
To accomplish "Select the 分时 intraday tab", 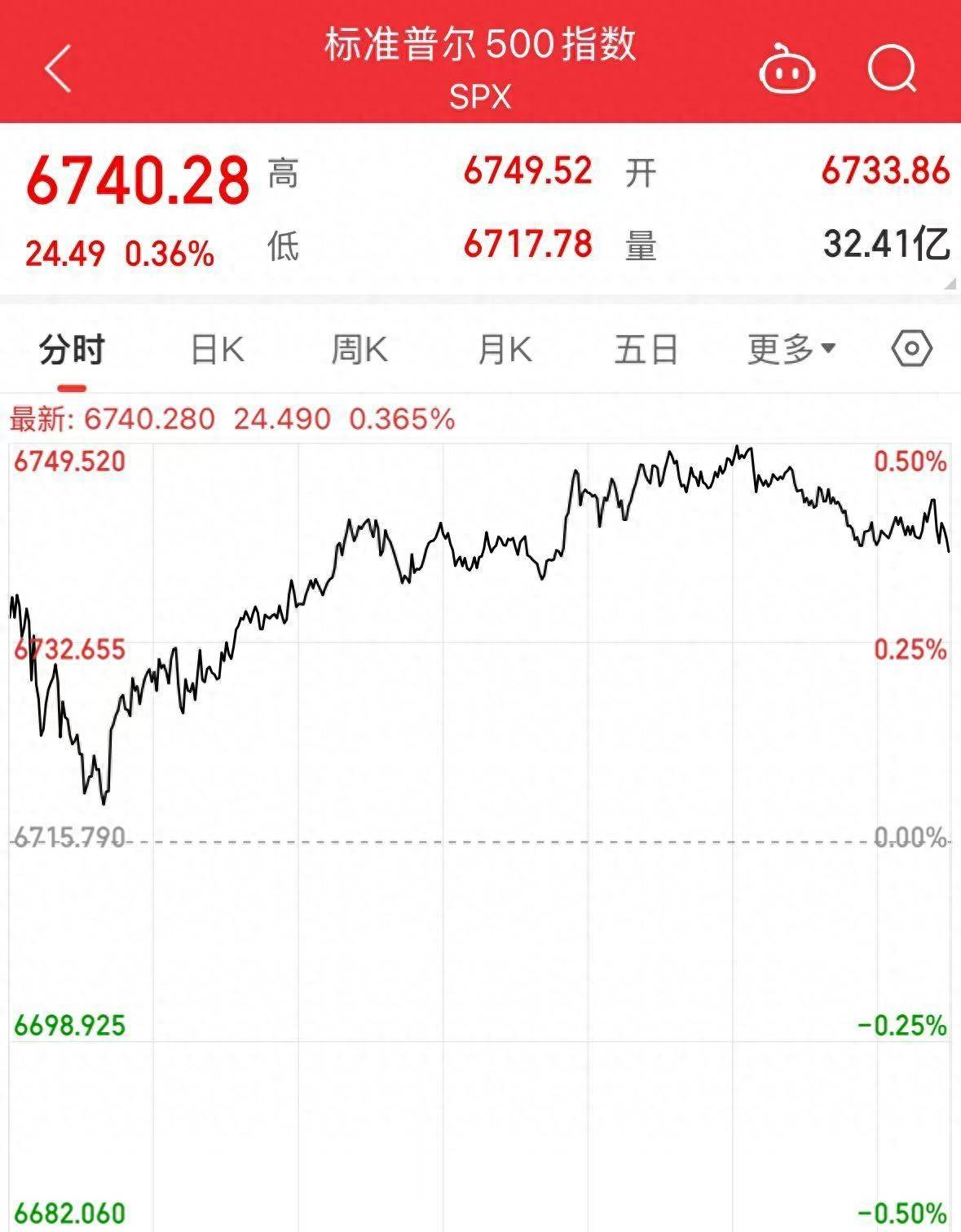I will (x=72, y=350).
